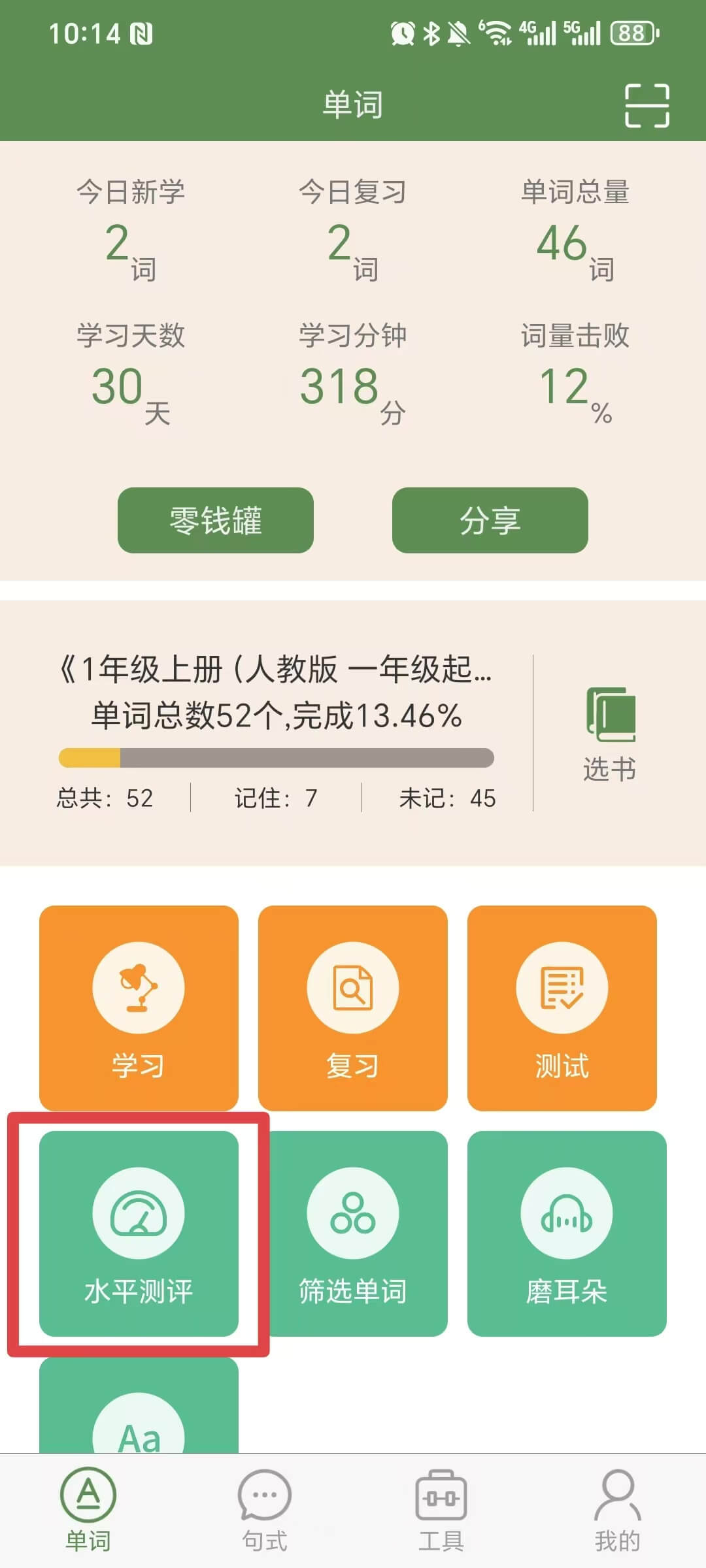The image size is (706, 1568).
Task: Start the 学习 learning module
Action: coord(139,1007)
